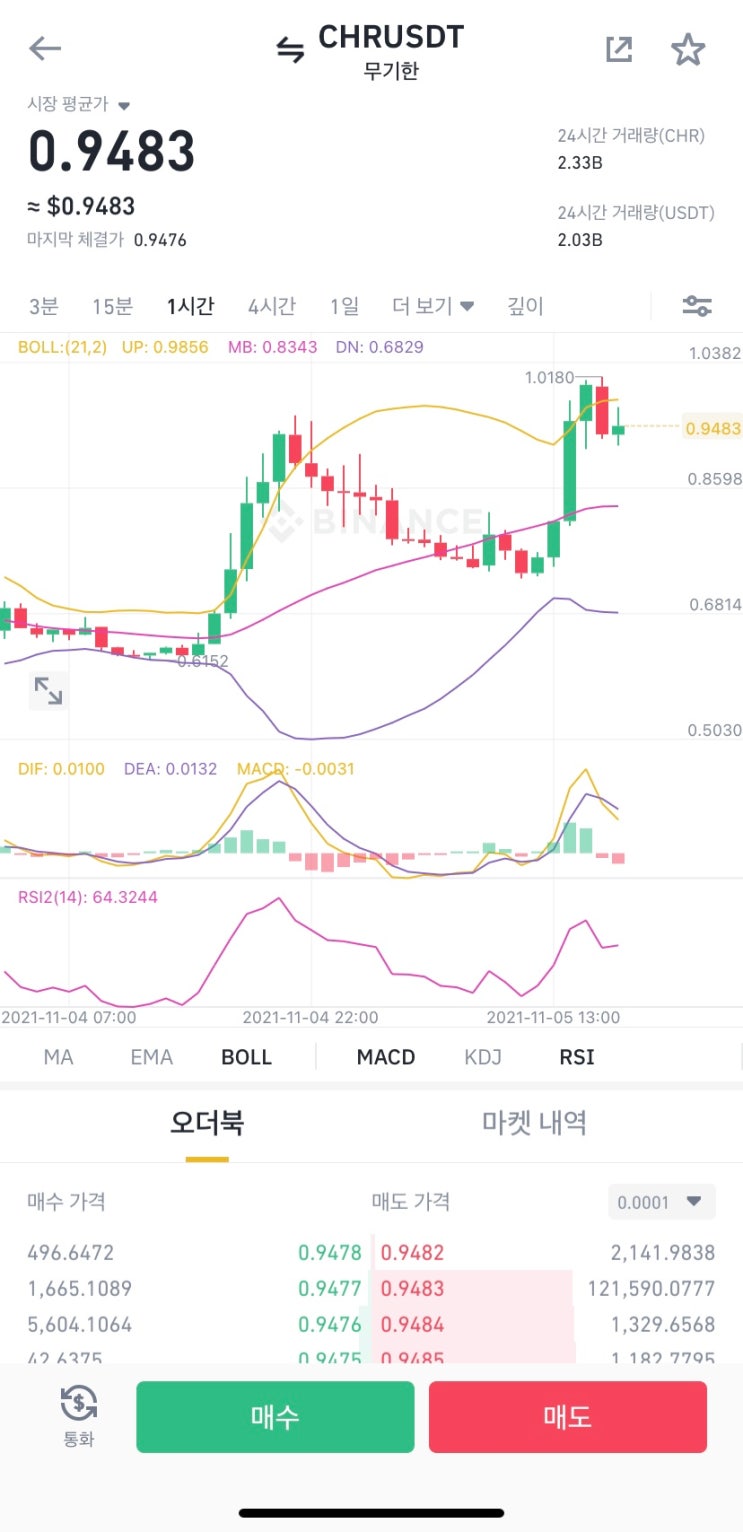Switch trading pair via CHRUSDT swap icon

click(x=290, y=50)
